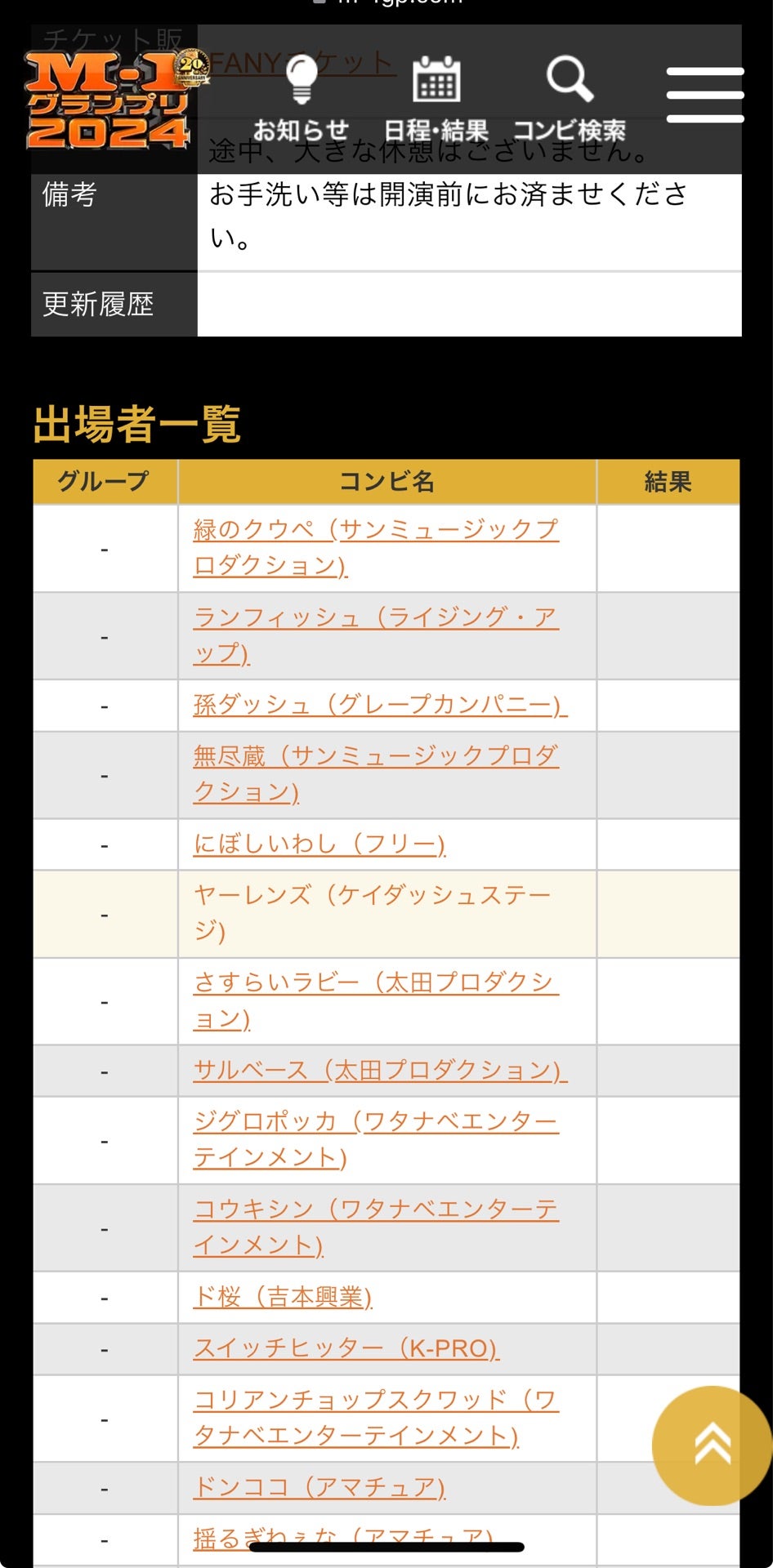Image resolution: width=773 pixels, height=1568 pixels.
Task: Open the スイッチヒッター combo link
Action: 346,1347
